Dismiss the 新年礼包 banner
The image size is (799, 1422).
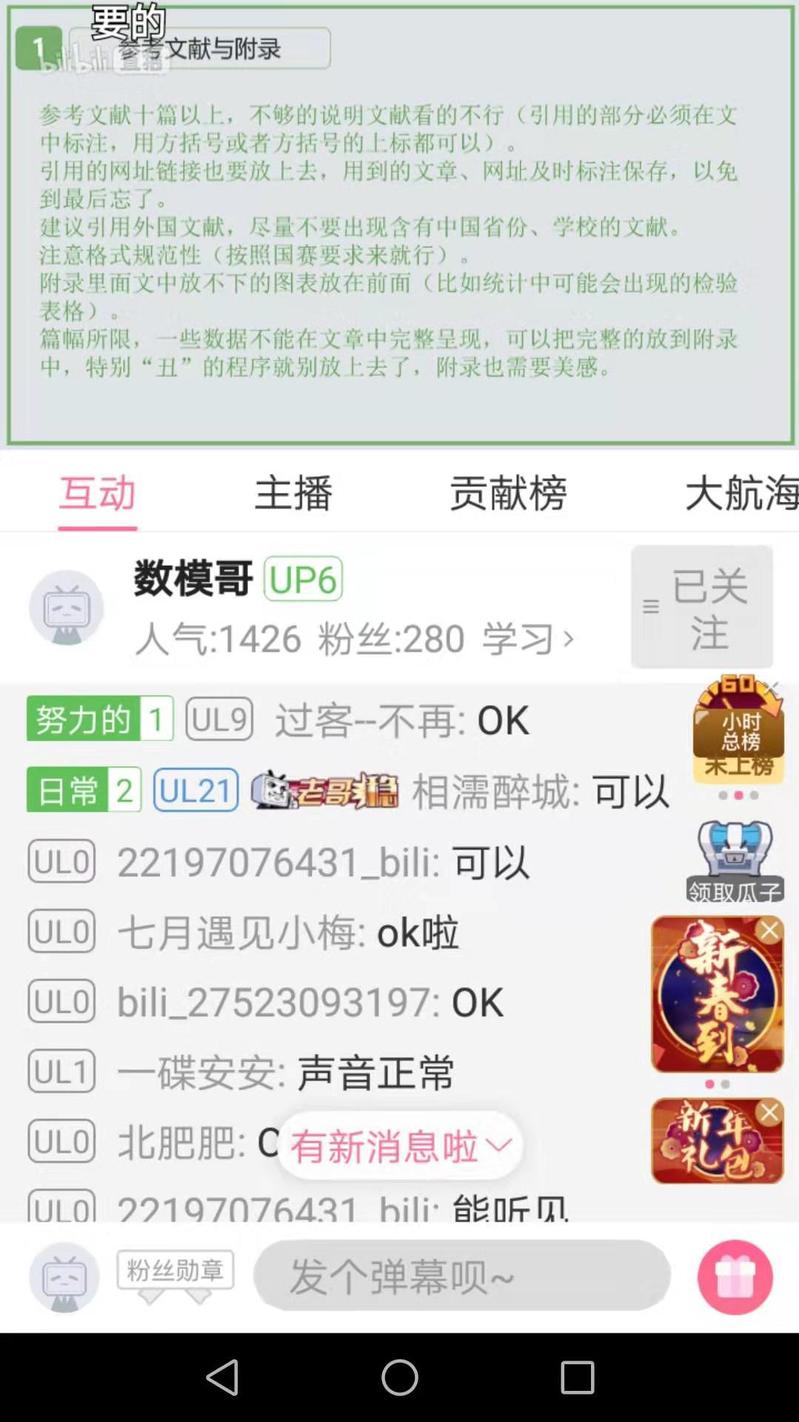pyautogui.click(x=769, y=1112)
